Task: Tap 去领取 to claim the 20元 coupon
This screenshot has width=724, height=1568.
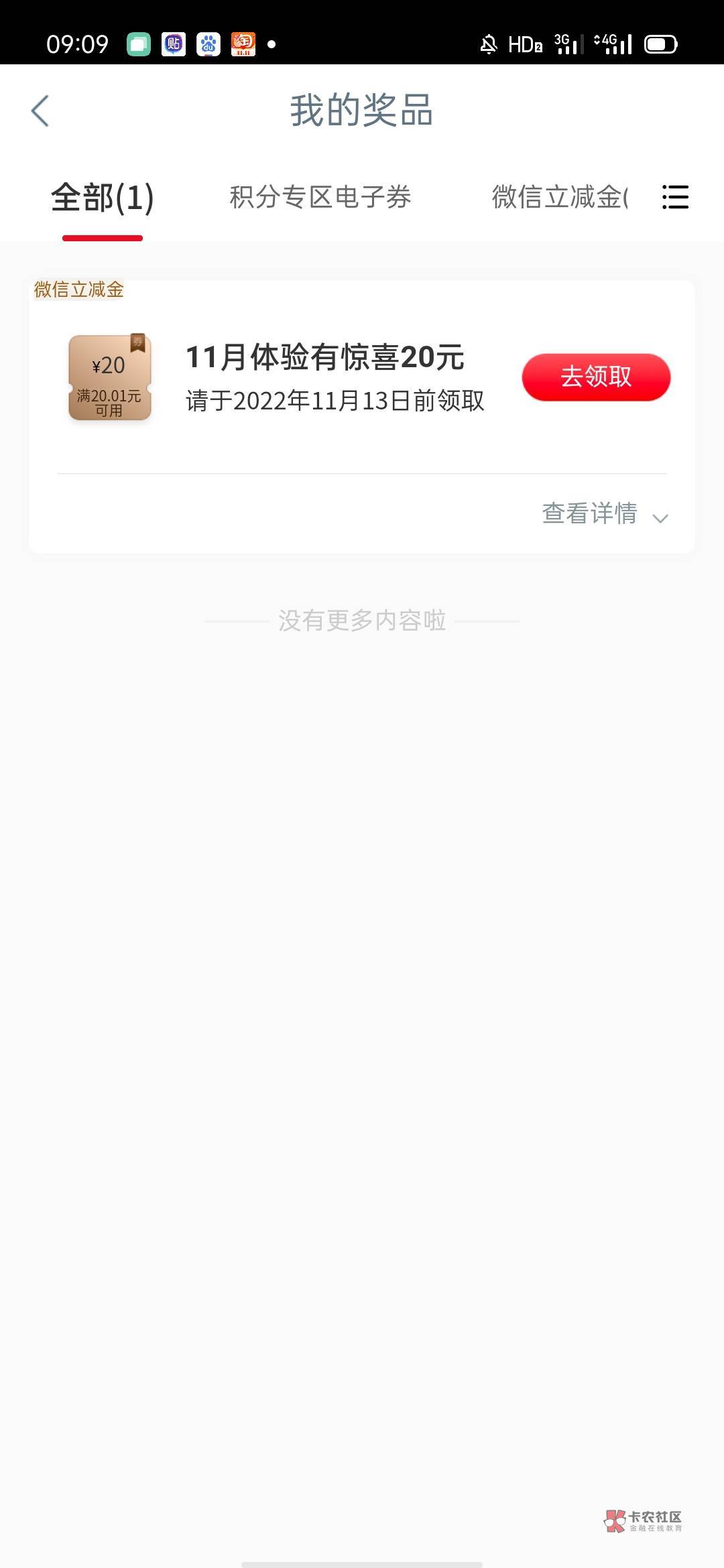Action: (596, 377)
